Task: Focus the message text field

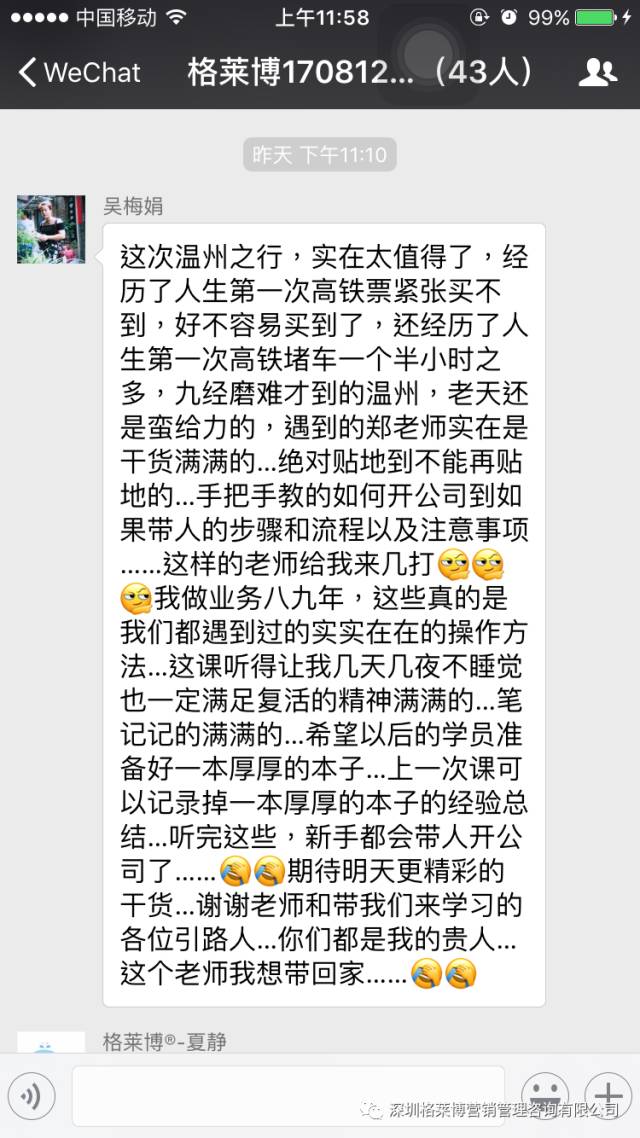Action: pyautogui.click(x=288, y=1095)
